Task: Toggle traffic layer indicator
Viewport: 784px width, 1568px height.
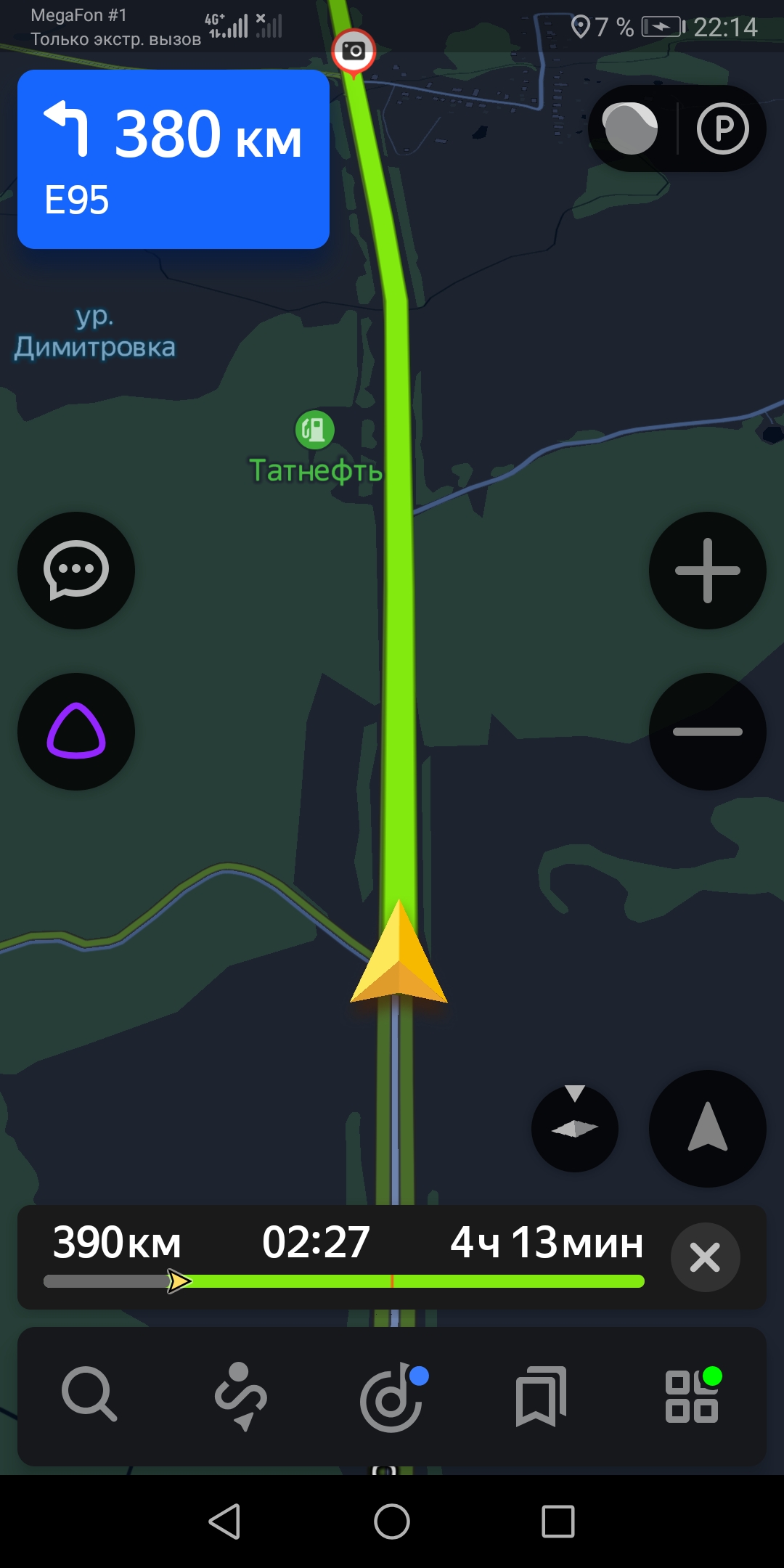Action: click(631, 128)
